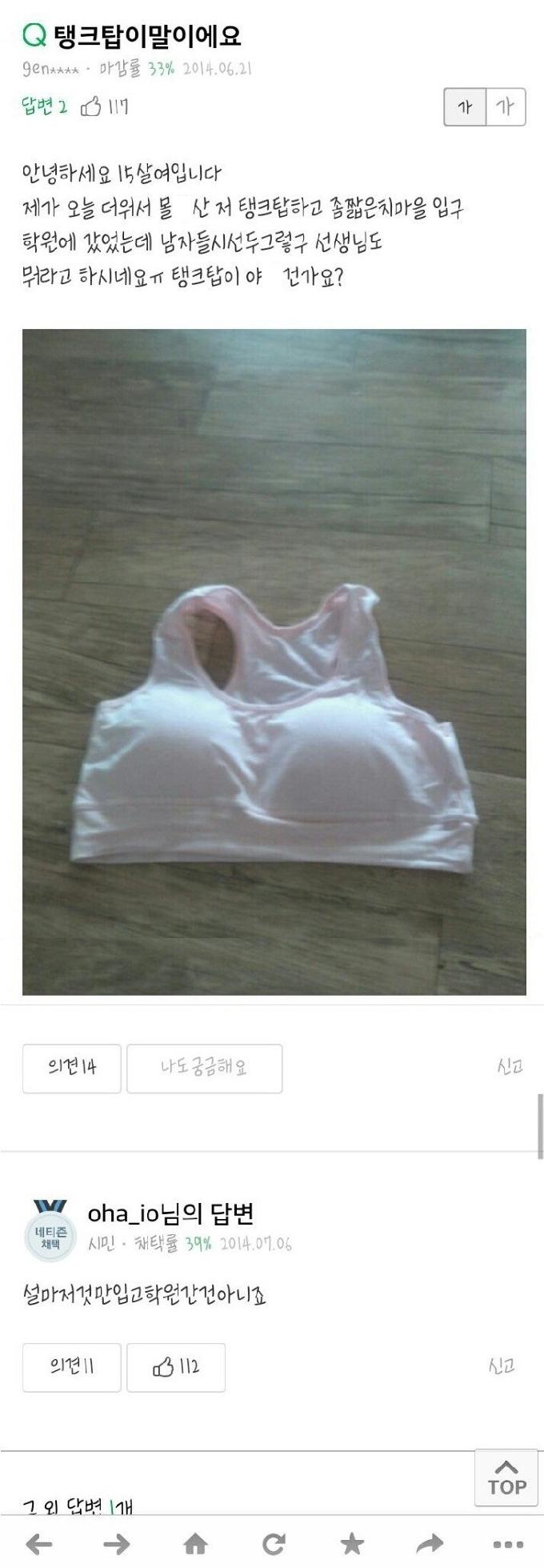Viewport: 544px width, 1568px height.
Task: Select the smaller font size button
Action: pos(465,107)
